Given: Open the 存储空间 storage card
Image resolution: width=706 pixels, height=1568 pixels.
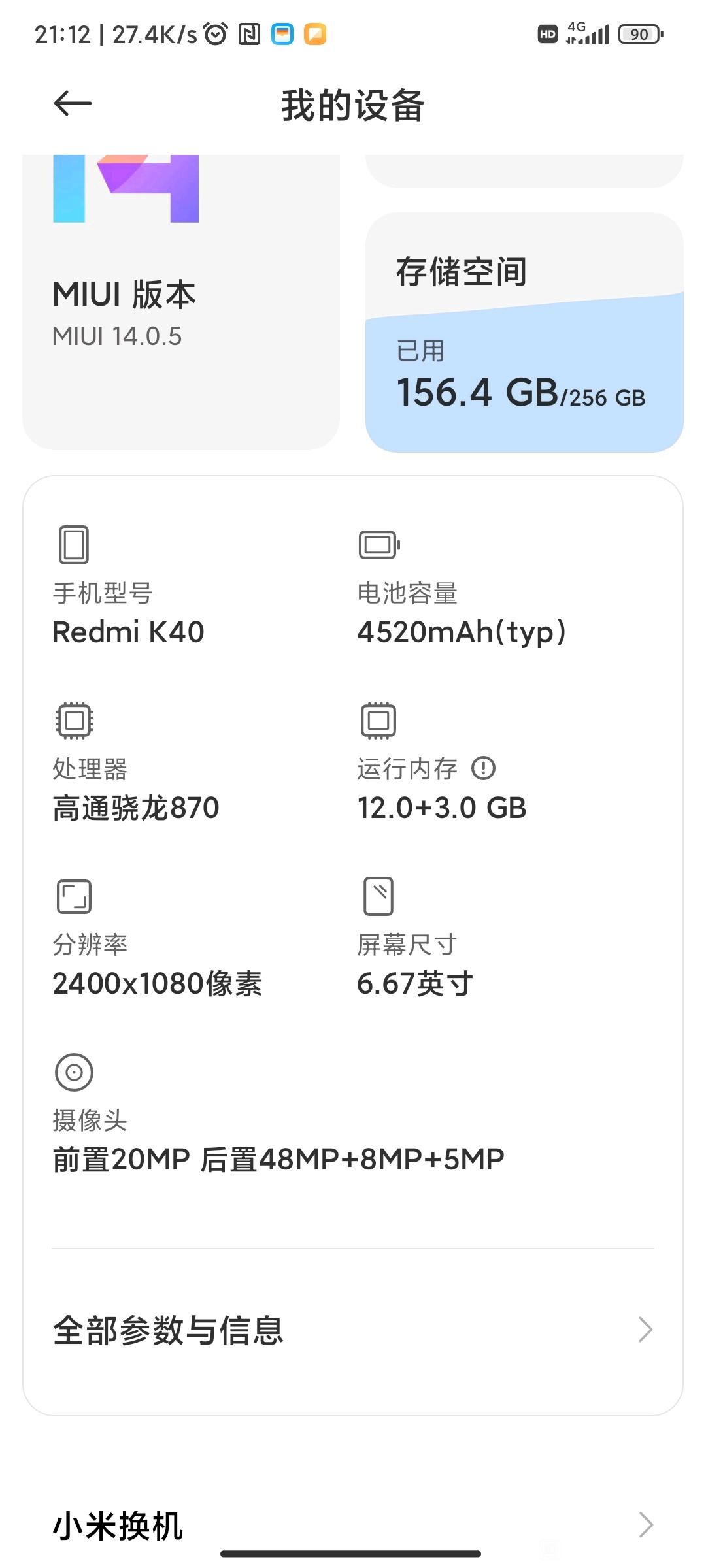Looking at the screenshot, I should pos(524,333).
